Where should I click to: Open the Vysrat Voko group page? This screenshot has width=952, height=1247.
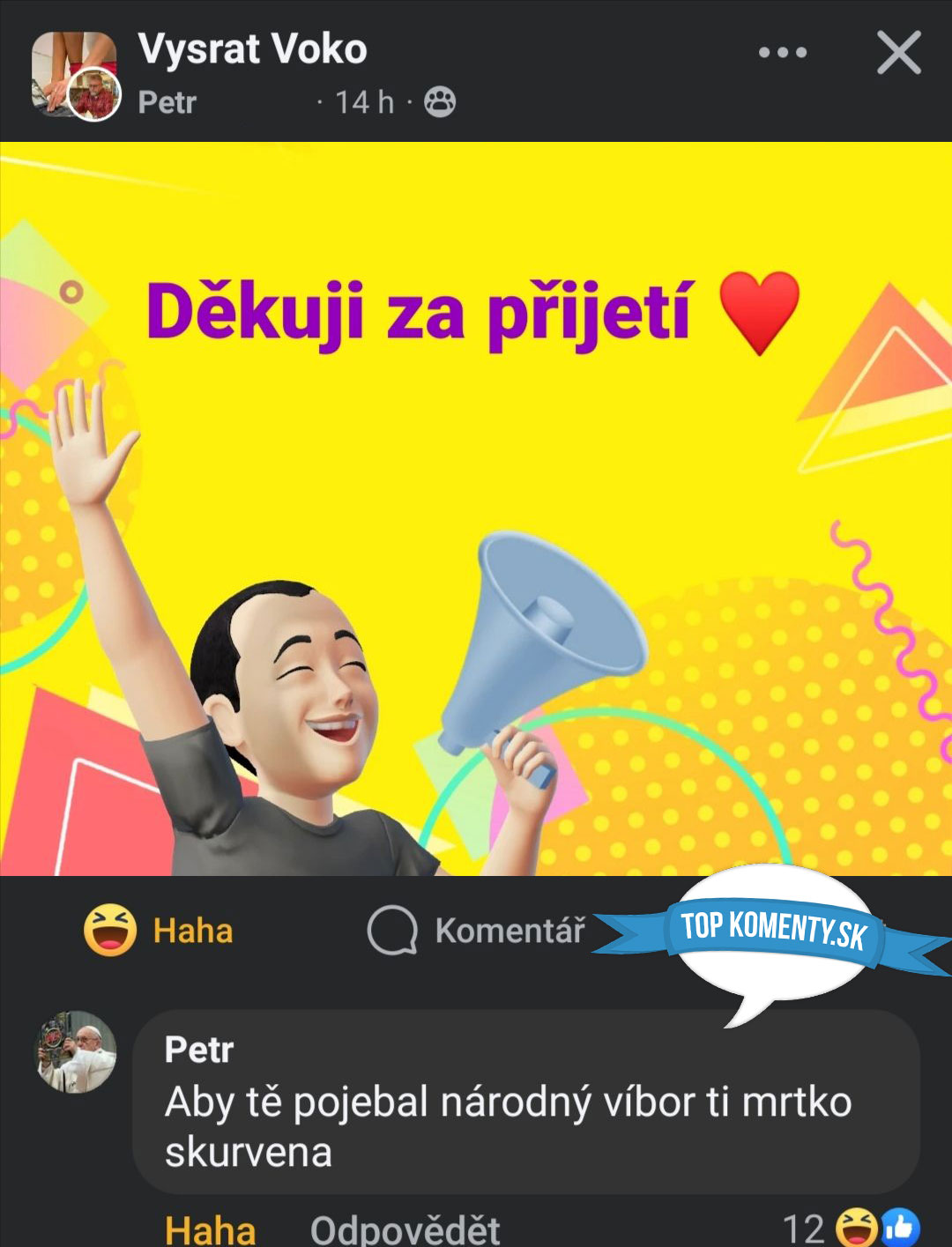pos(252,48)
